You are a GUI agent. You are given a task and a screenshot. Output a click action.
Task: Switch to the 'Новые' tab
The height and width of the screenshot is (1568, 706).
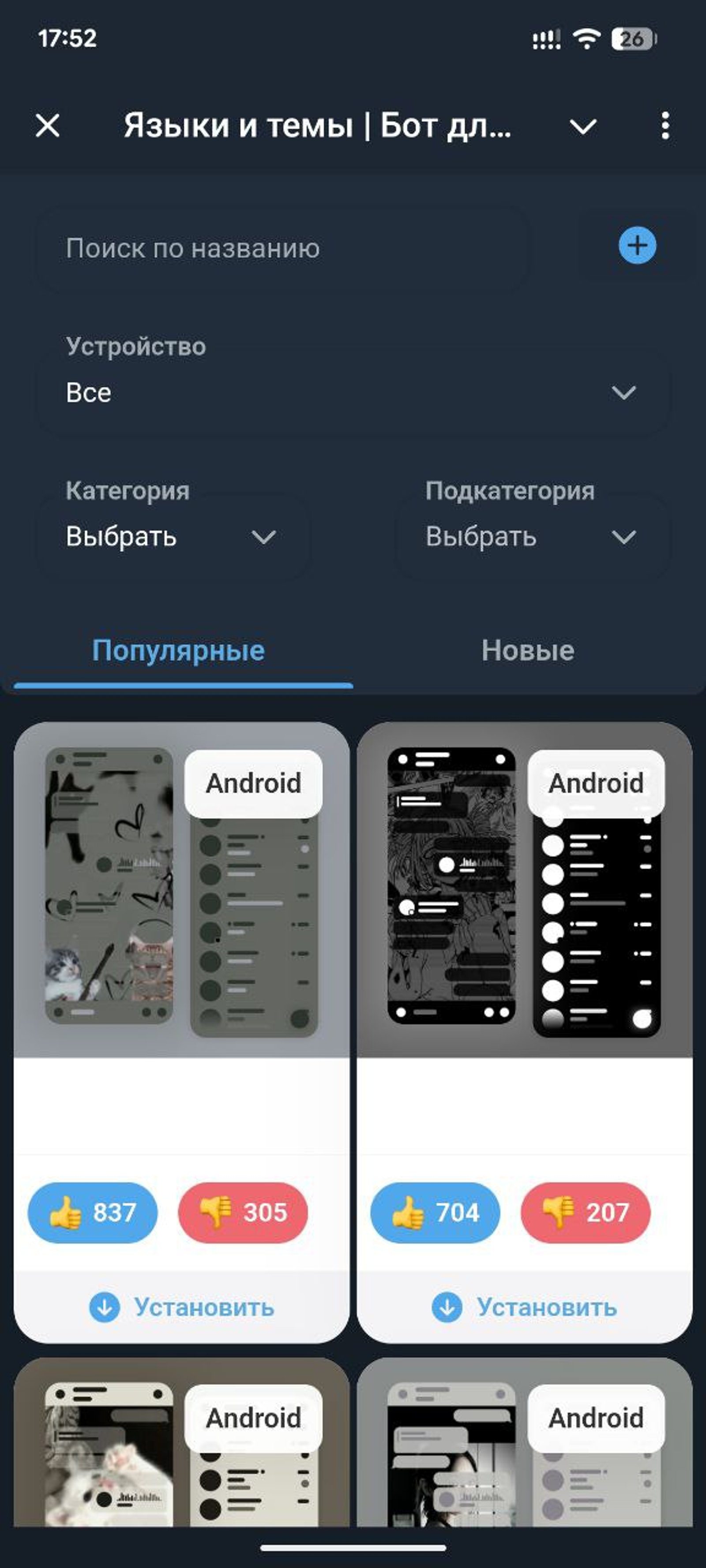click(x=528, y=650)
